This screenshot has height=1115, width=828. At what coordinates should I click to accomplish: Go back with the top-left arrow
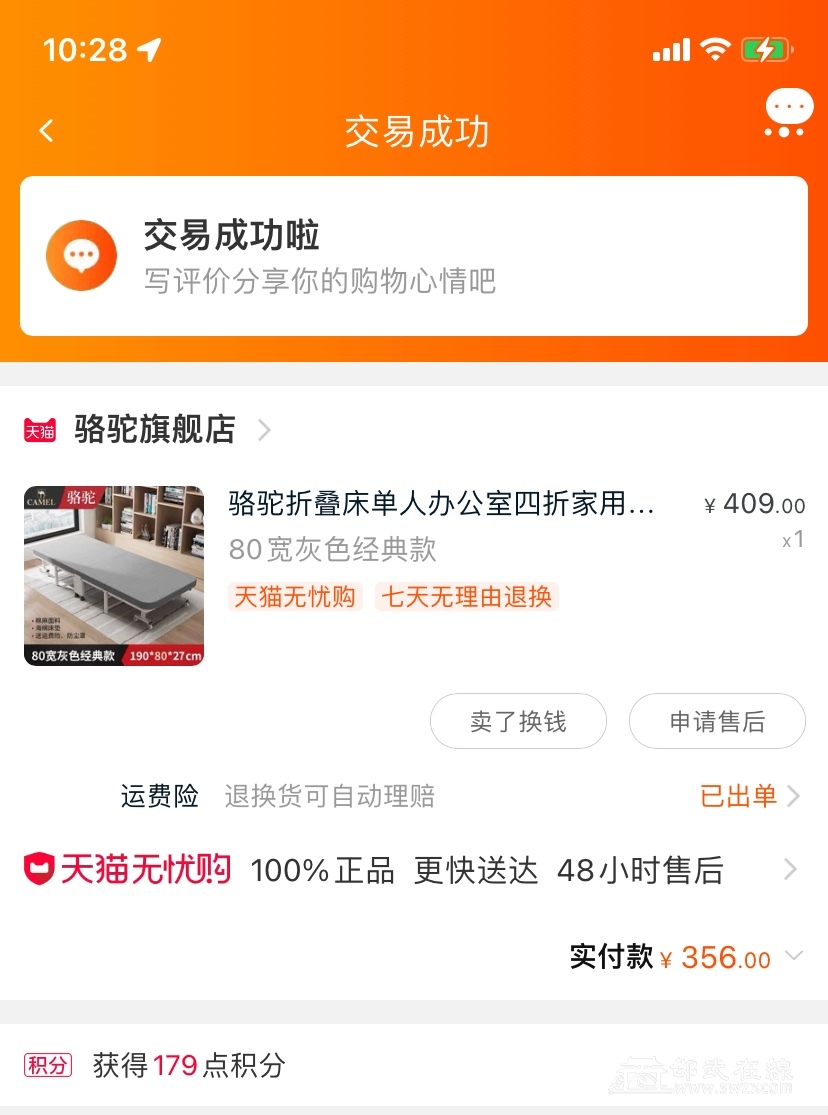tap(46, 131)
